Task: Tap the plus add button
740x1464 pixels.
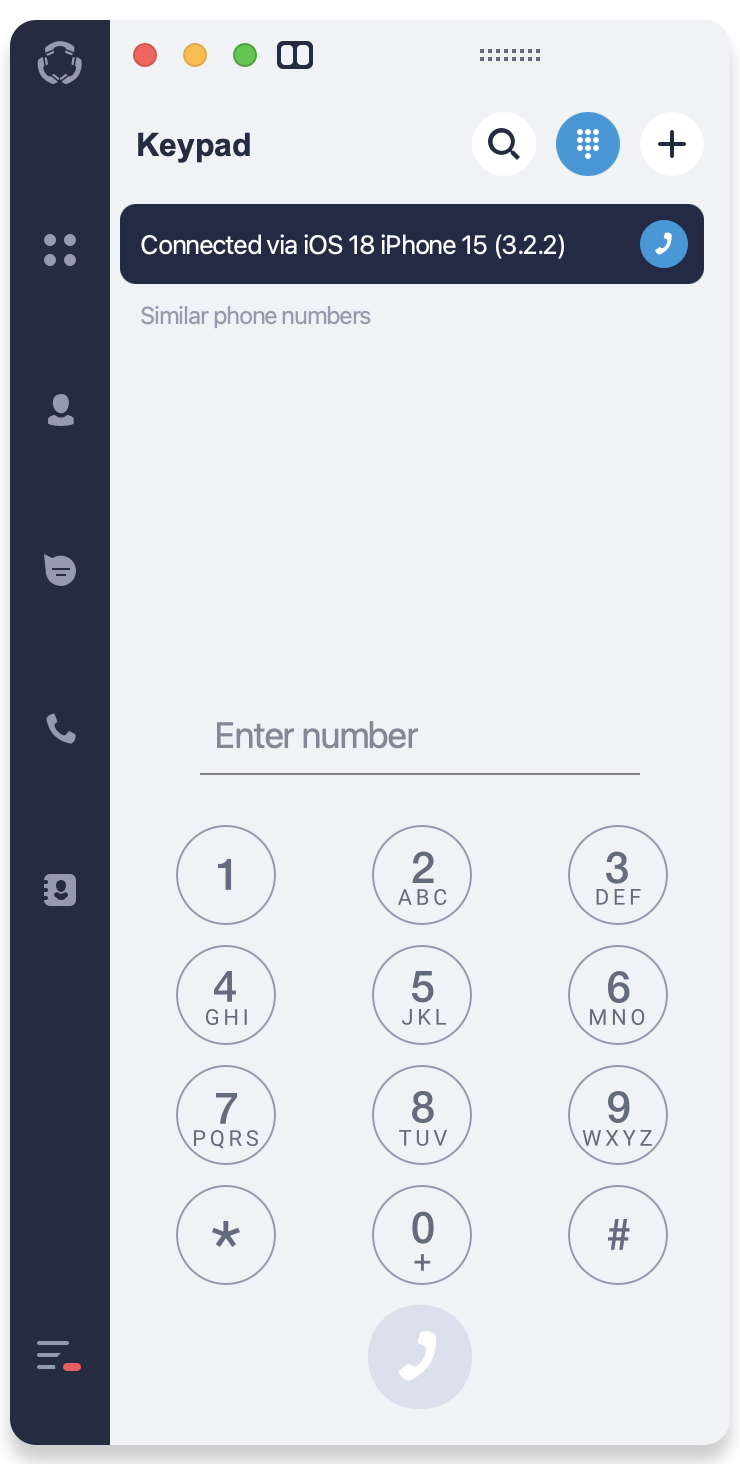Action: pos(672,145)
